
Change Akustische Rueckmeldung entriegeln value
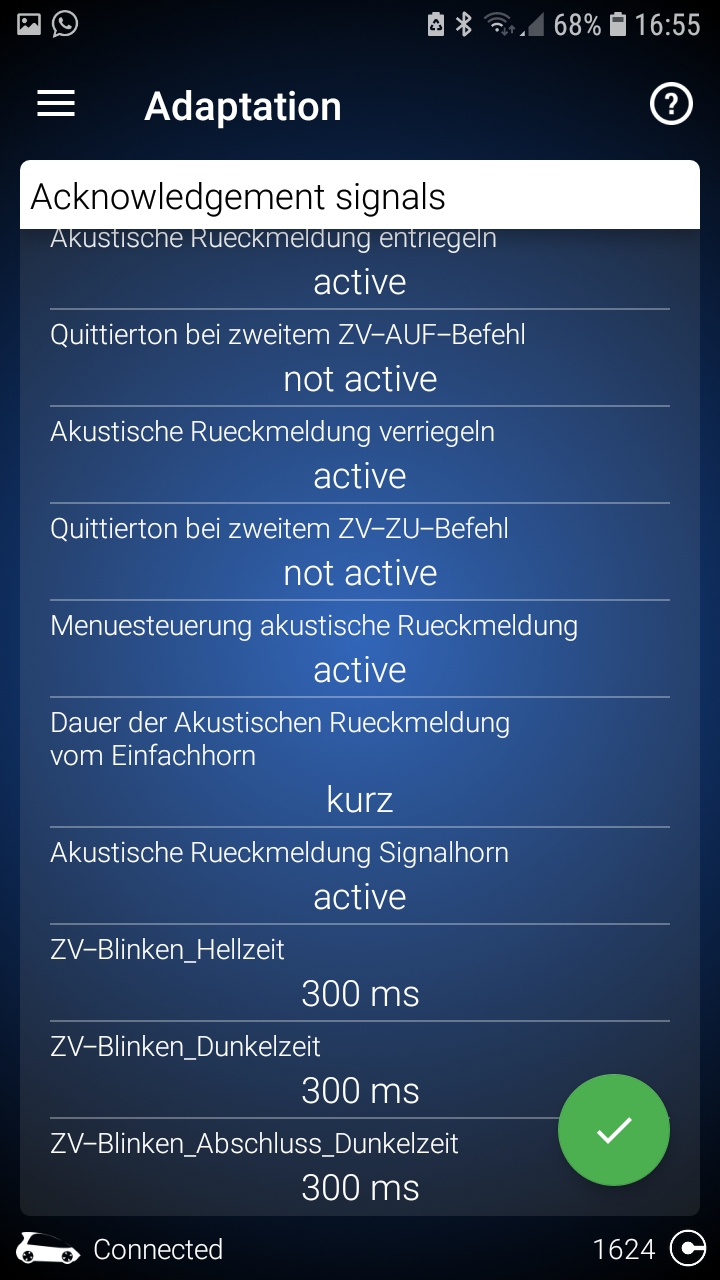(x=360, y=268)
